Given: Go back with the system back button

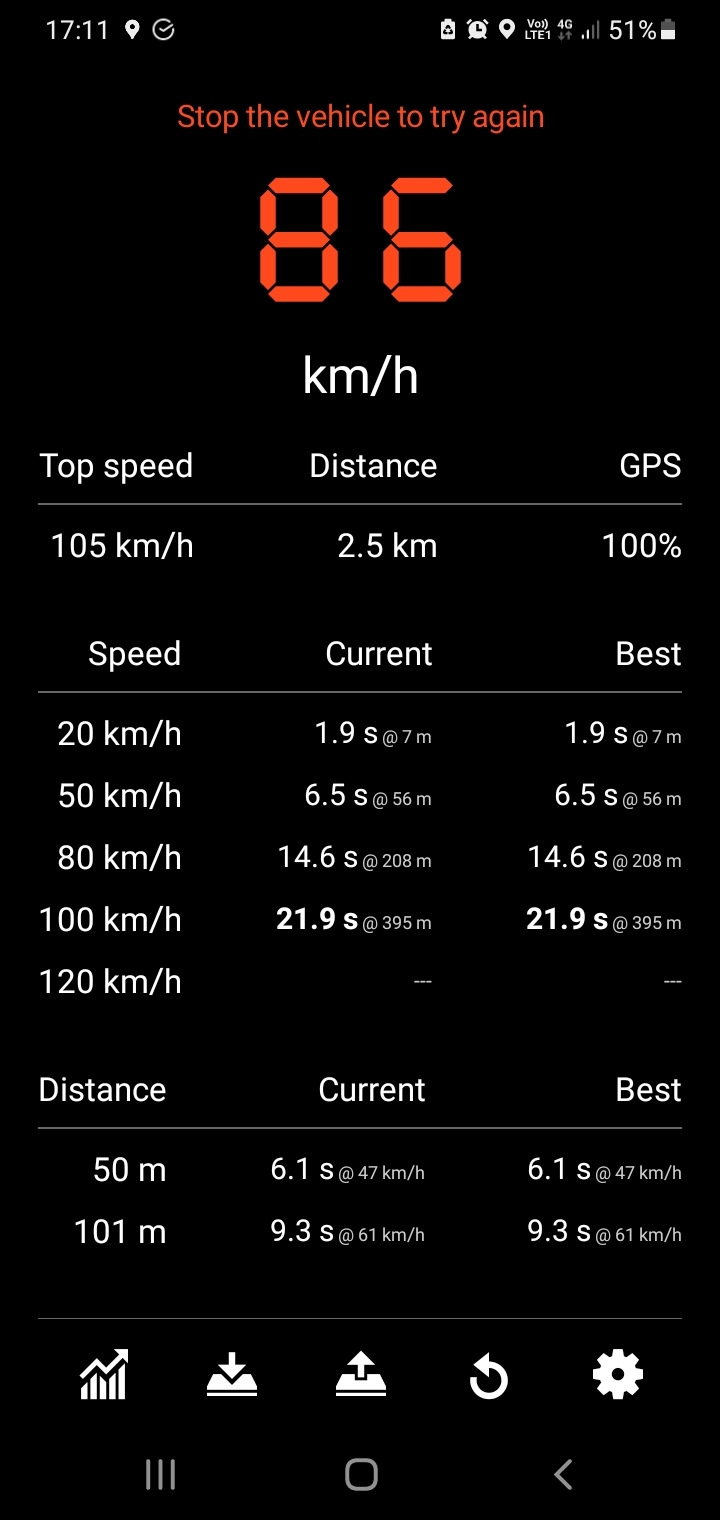Looking at the screenshot, I should pyautogui.click(x=563, y=1474).
